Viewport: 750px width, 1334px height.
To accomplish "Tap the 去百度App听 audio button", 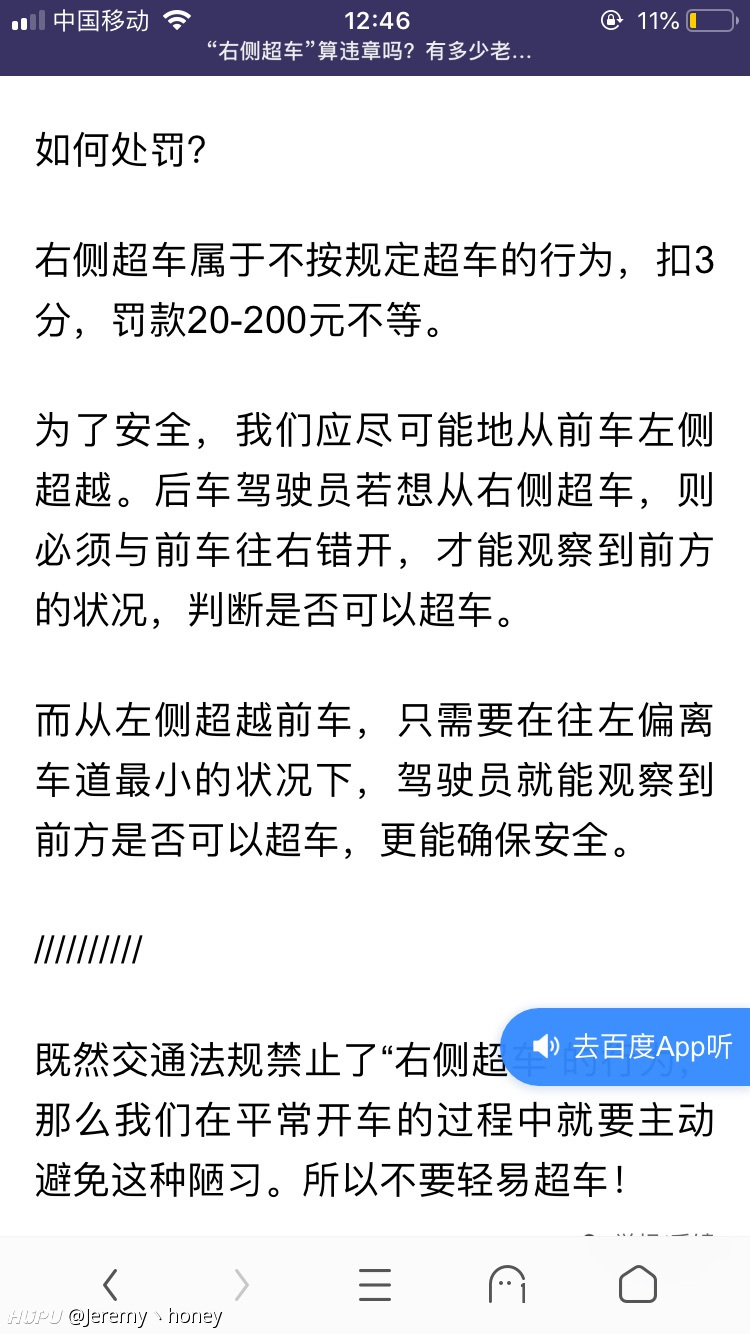I will tap(626, 1047).
